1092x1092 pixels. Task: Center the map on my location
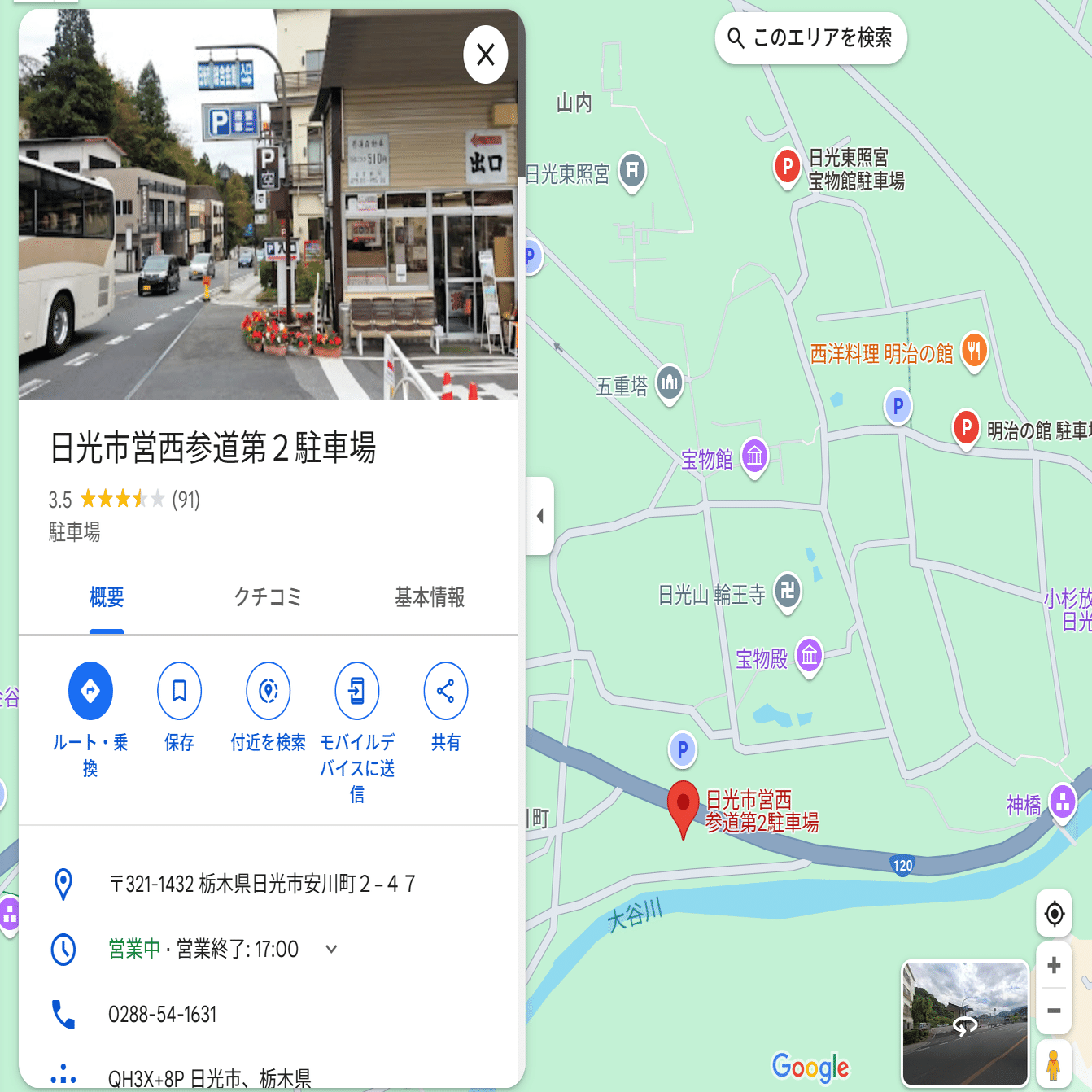[1054, 914]
